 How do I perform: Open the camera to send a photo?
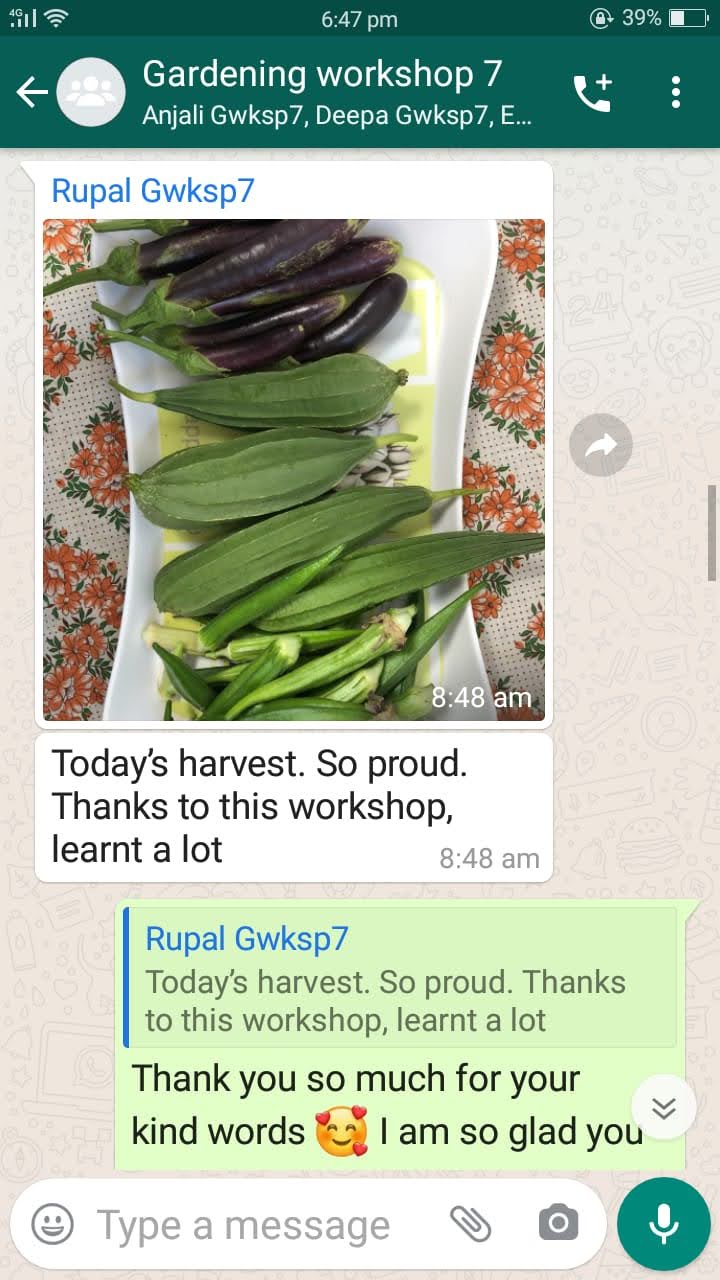558,1223
